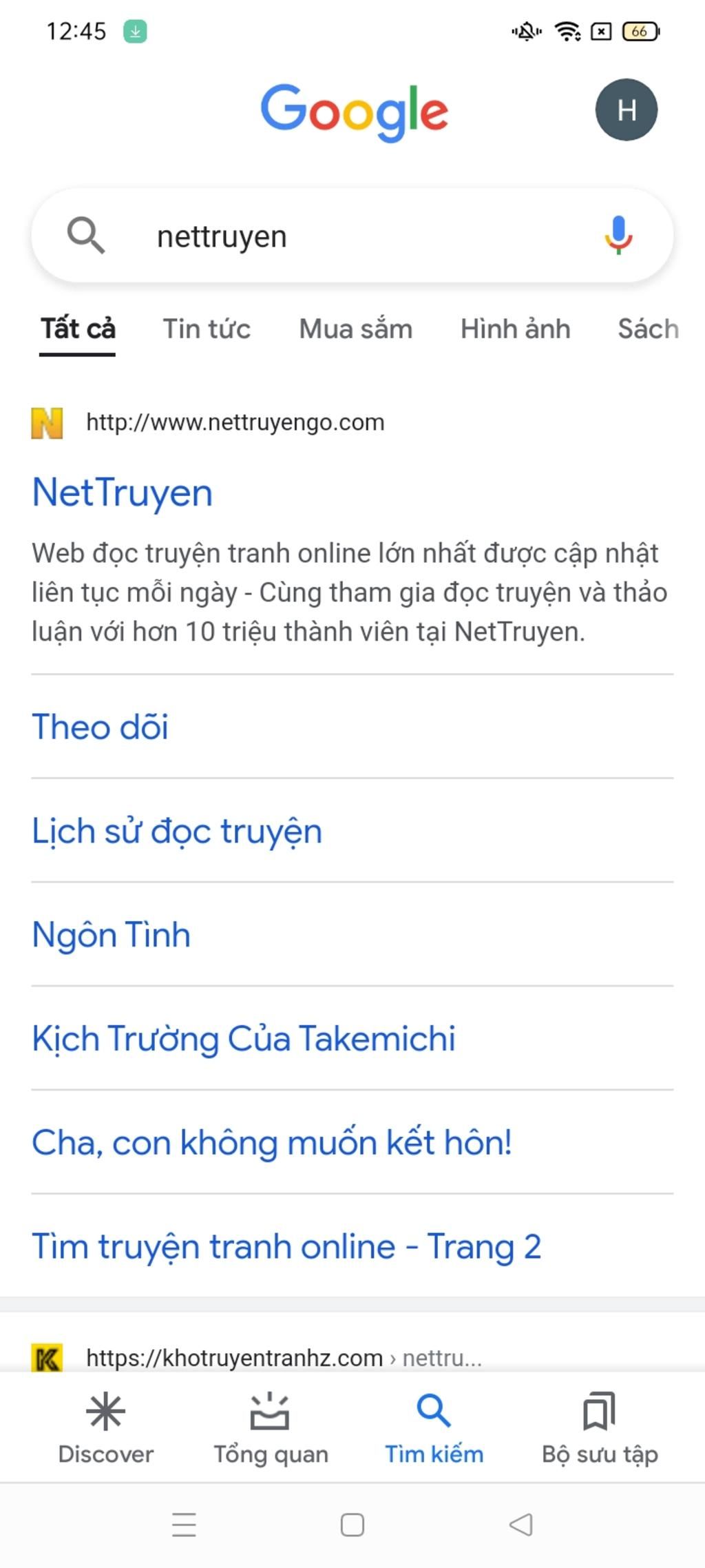Open Lịch sử đọc truyện link

click(x=177, y=831)
